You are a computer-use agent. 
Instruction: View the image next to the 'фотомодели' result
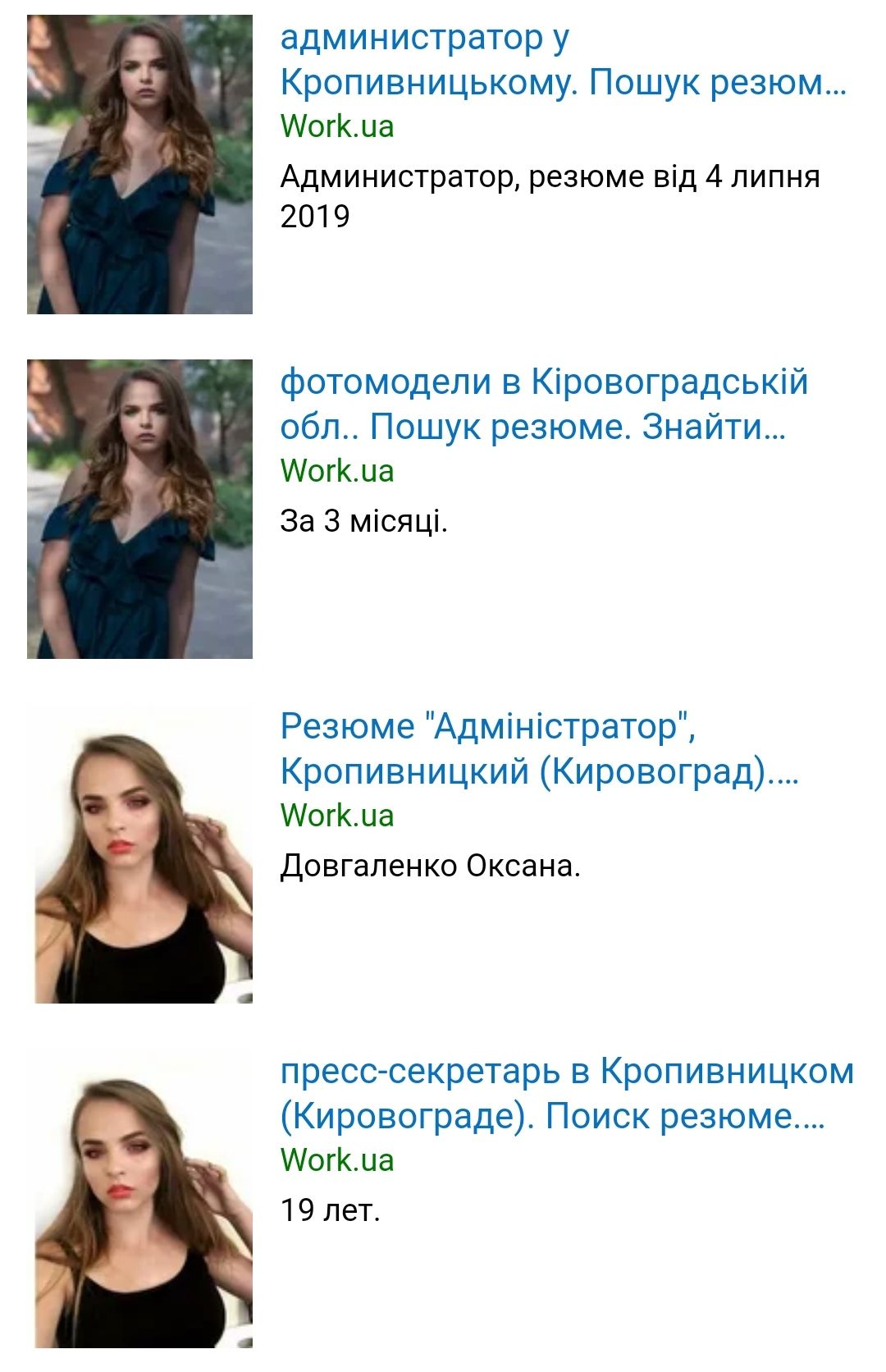click(139, 509)
